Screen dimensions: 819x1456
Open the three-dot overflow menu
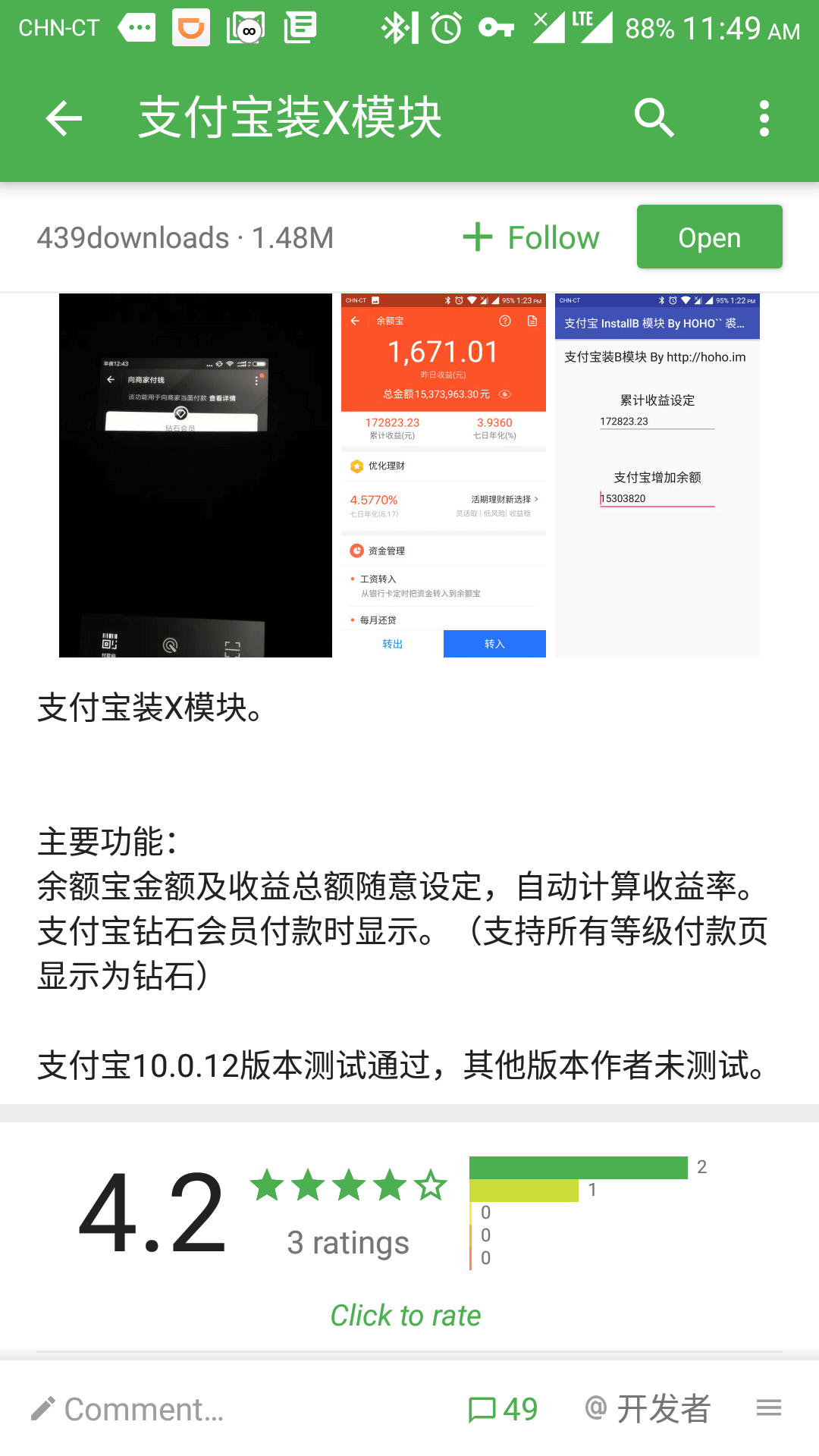[x=764, y=118]
